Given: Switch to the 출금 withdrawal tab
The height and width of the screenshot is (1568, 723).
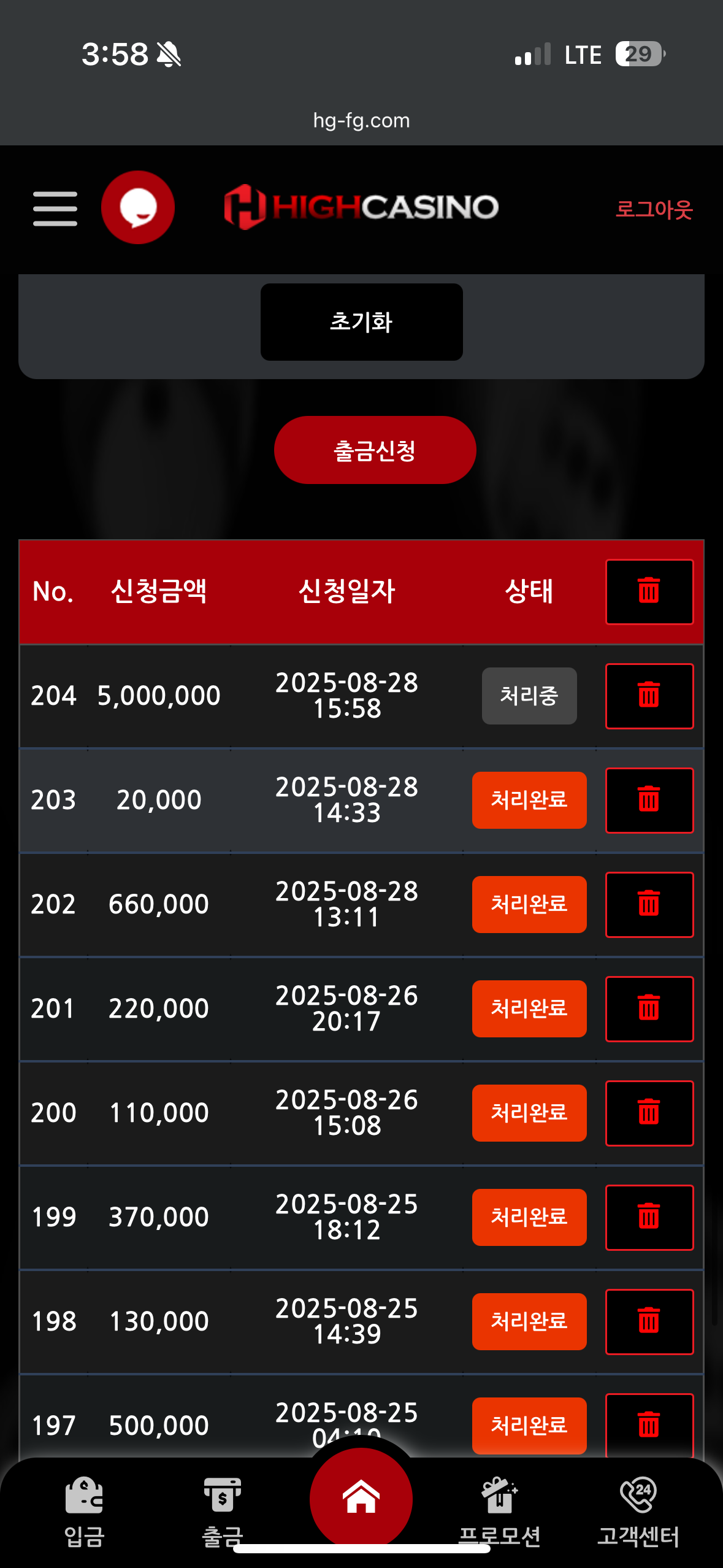Looking at the screenshot, I should click(222, 1510).
